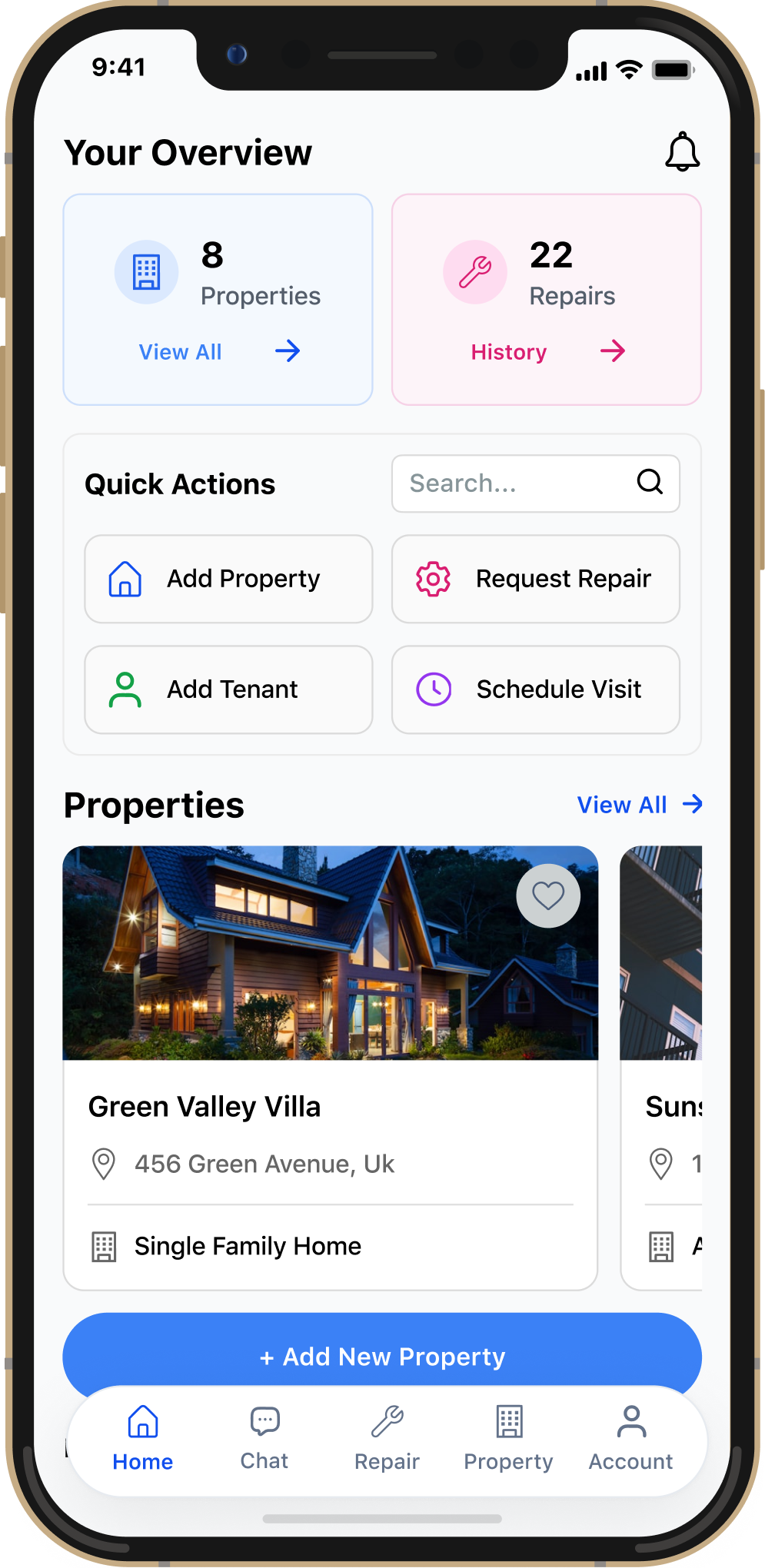Open the Account tab
Image resolution: width=765 pixels, height=1568 pixels.
[x=630, y=1438]
